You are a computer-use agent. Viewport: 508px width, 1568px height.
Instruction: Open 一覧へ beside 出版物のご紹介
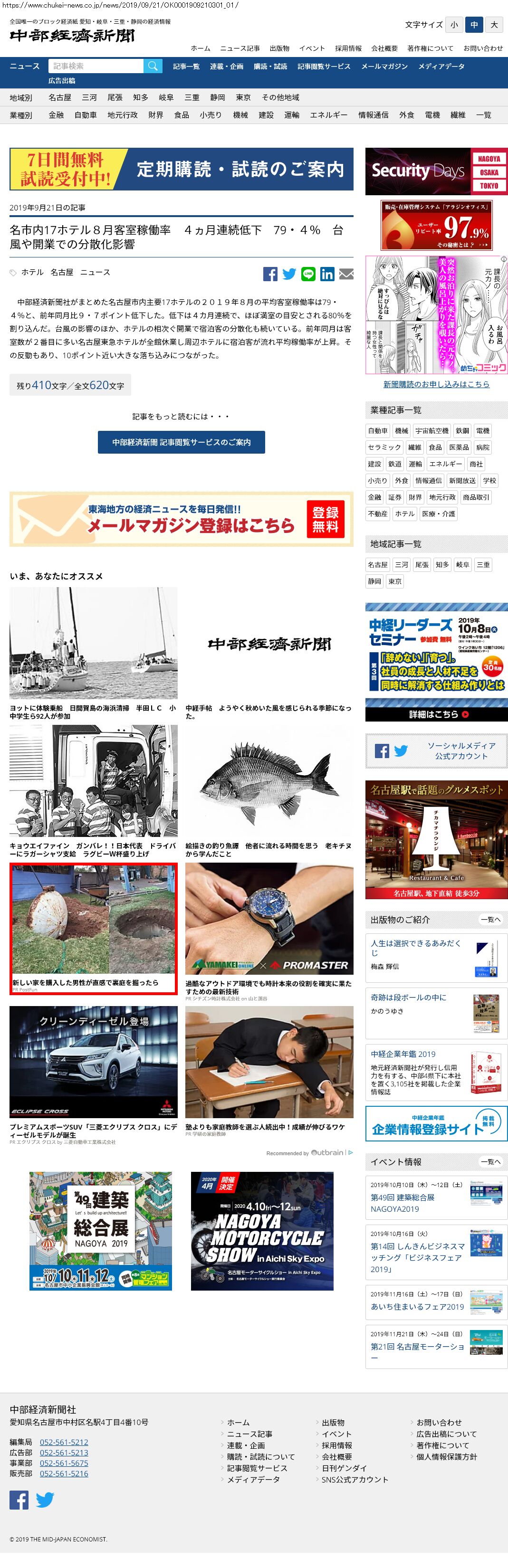490,920
